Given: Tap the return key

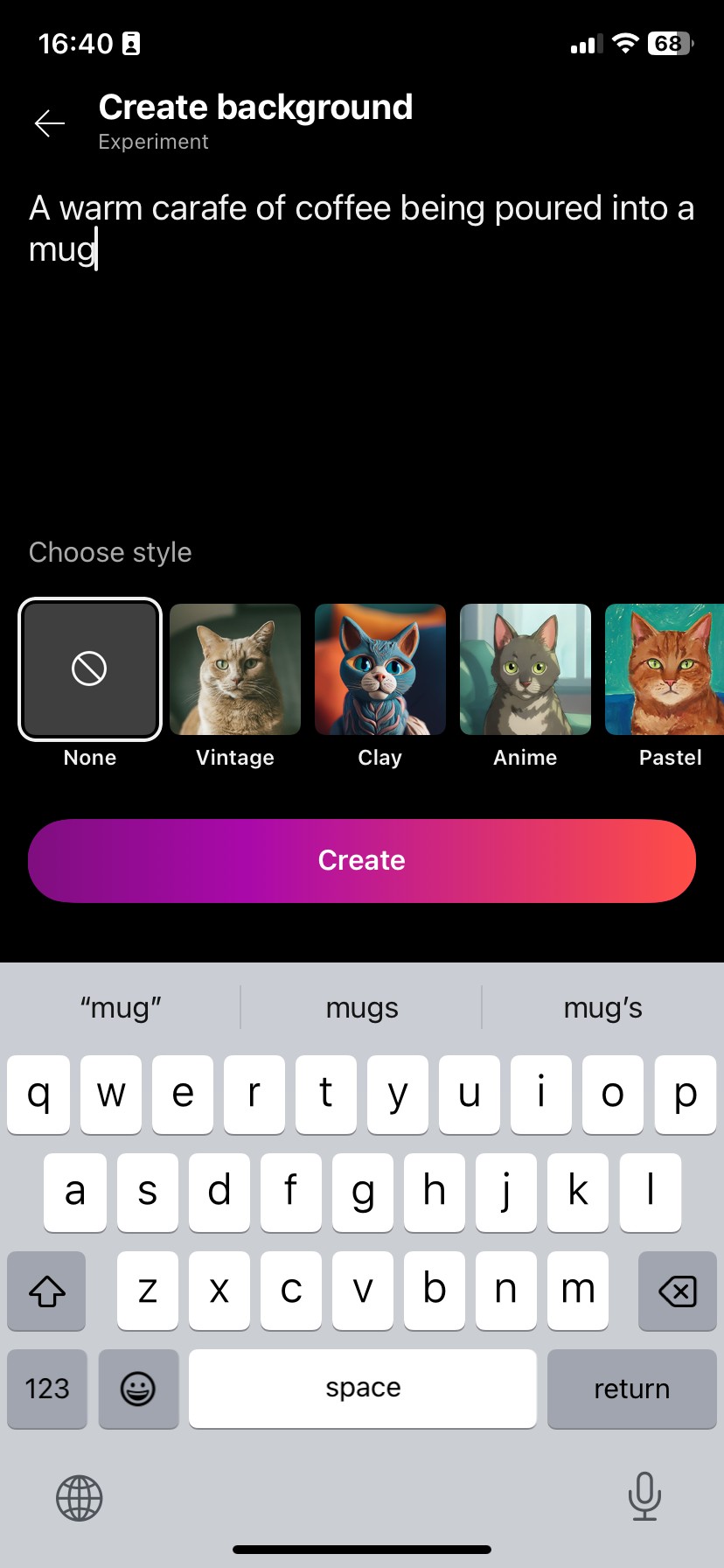Looking at the screenshot, I should pyautogui.click(x=632, y=1389).
